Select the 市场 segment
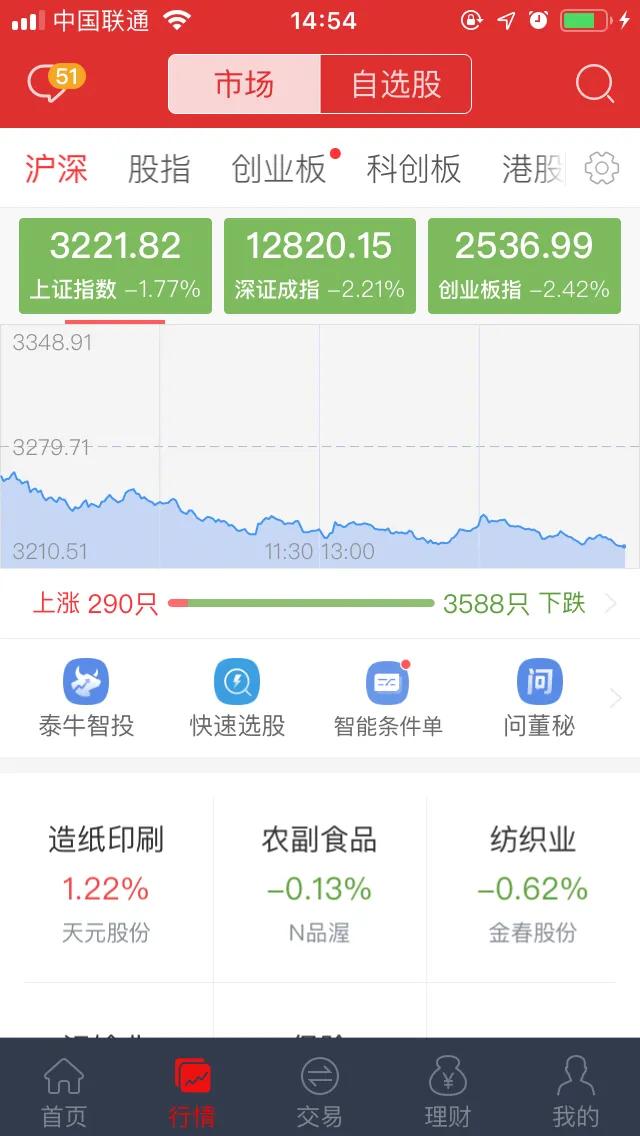The width and height of the screenshot is (640, 1136). point(244,84)
